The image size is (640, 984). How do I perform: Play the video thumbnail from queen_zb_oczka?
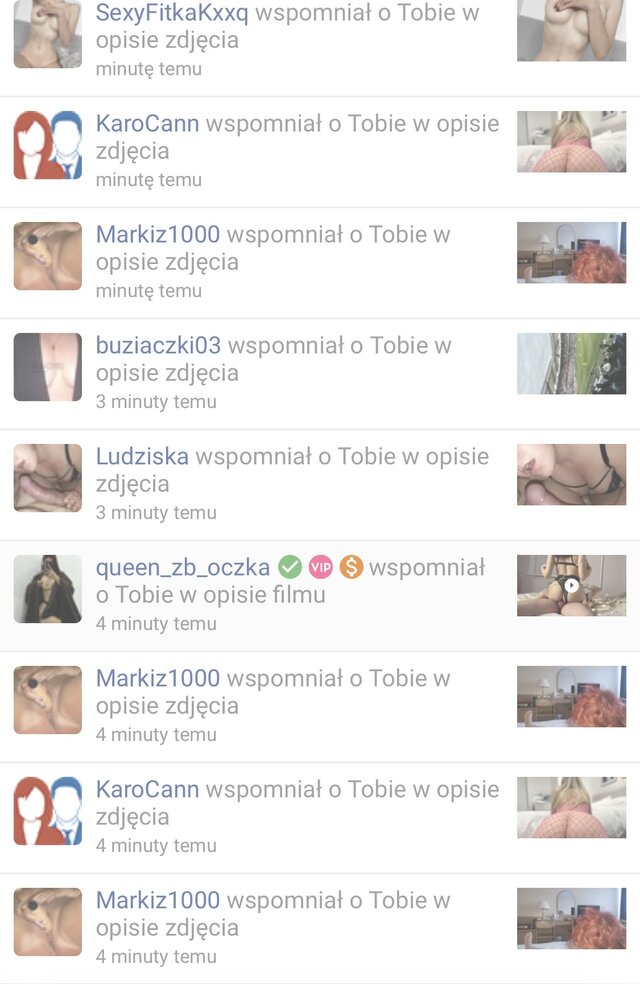[571, 585]
